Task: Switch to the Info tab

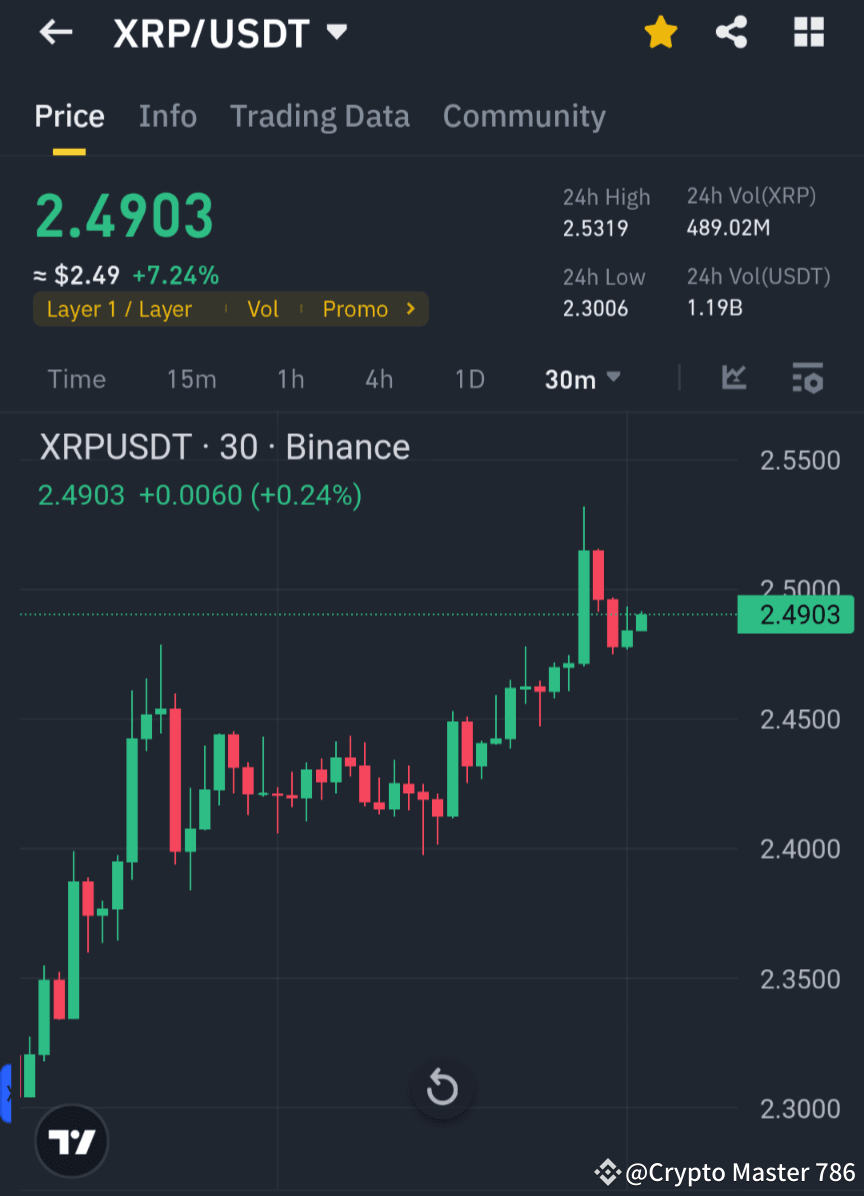Action: click(x=167, y=116)
